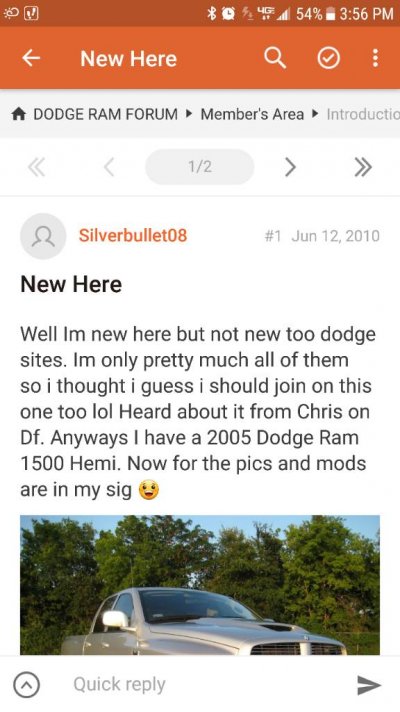
Task: Expand the quick reply options
Action: click(x=26, y=685)
